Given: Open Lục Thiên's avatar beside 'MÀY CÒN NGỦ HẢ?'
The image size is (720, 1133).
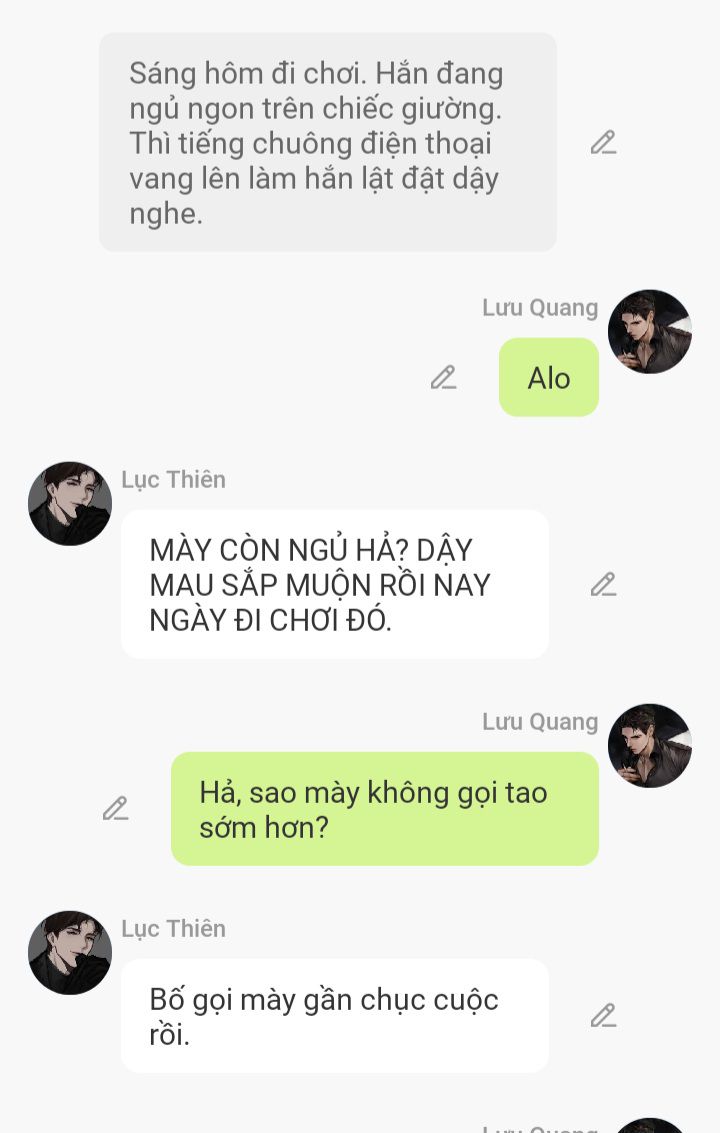Looking at the screenshot, I should 70,503.
